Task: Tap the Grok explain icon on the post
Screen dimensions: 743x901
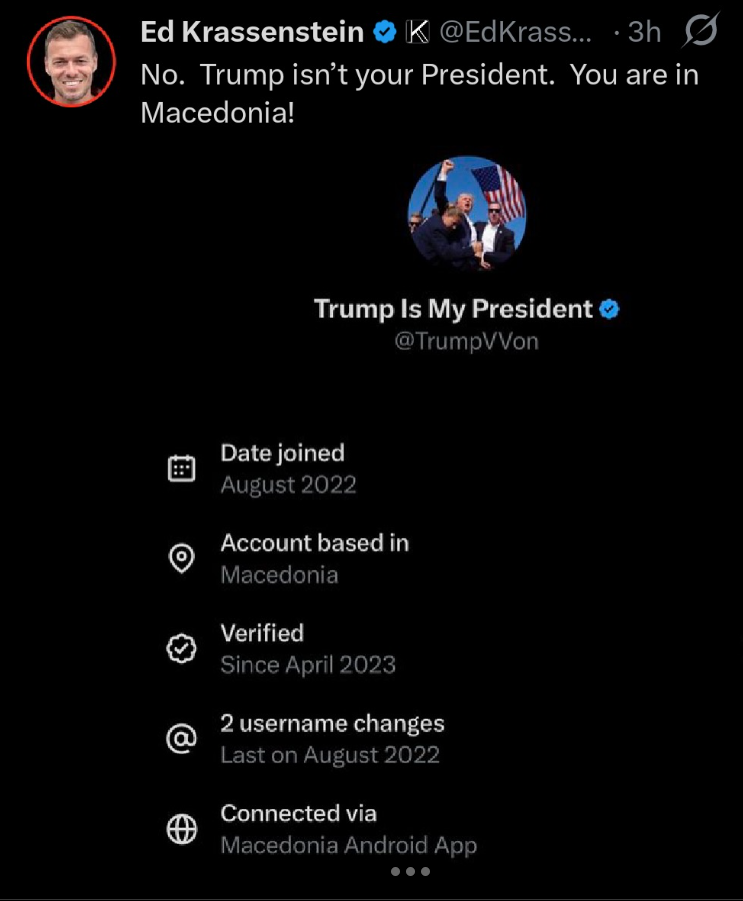Action: (701, 33)
